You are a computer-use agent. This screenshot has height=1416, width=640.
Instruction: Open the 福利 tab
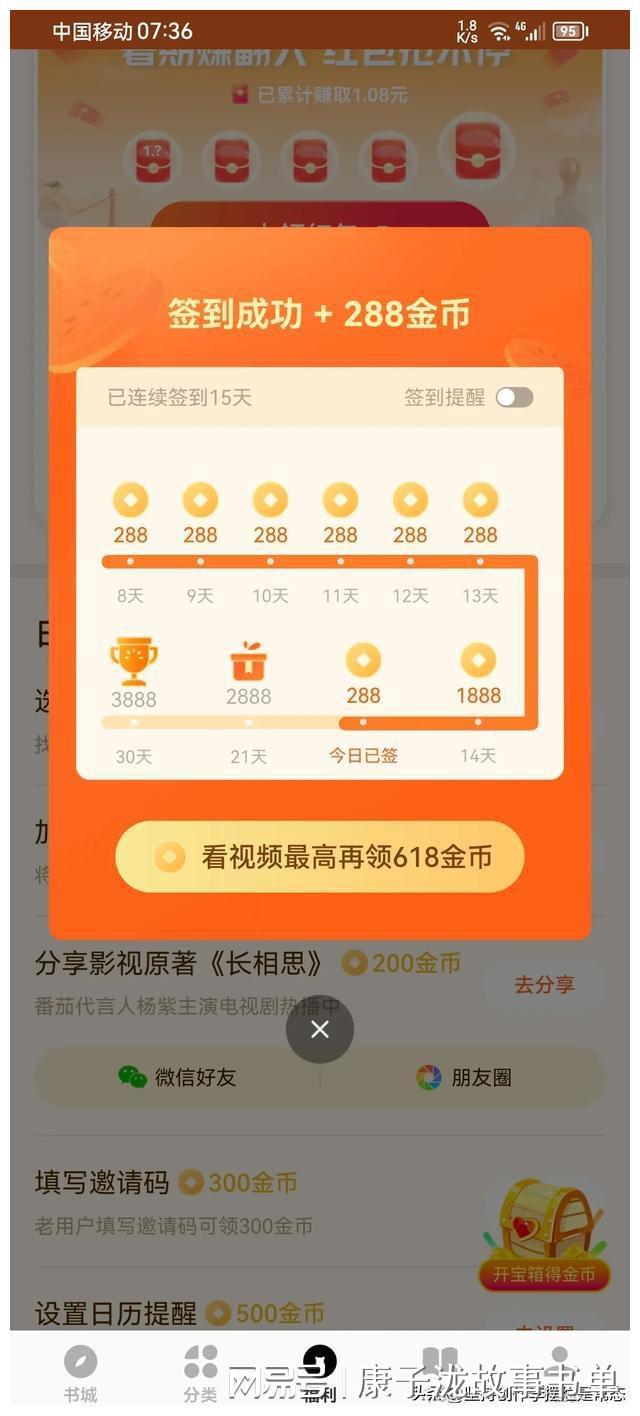[320, 1373]
